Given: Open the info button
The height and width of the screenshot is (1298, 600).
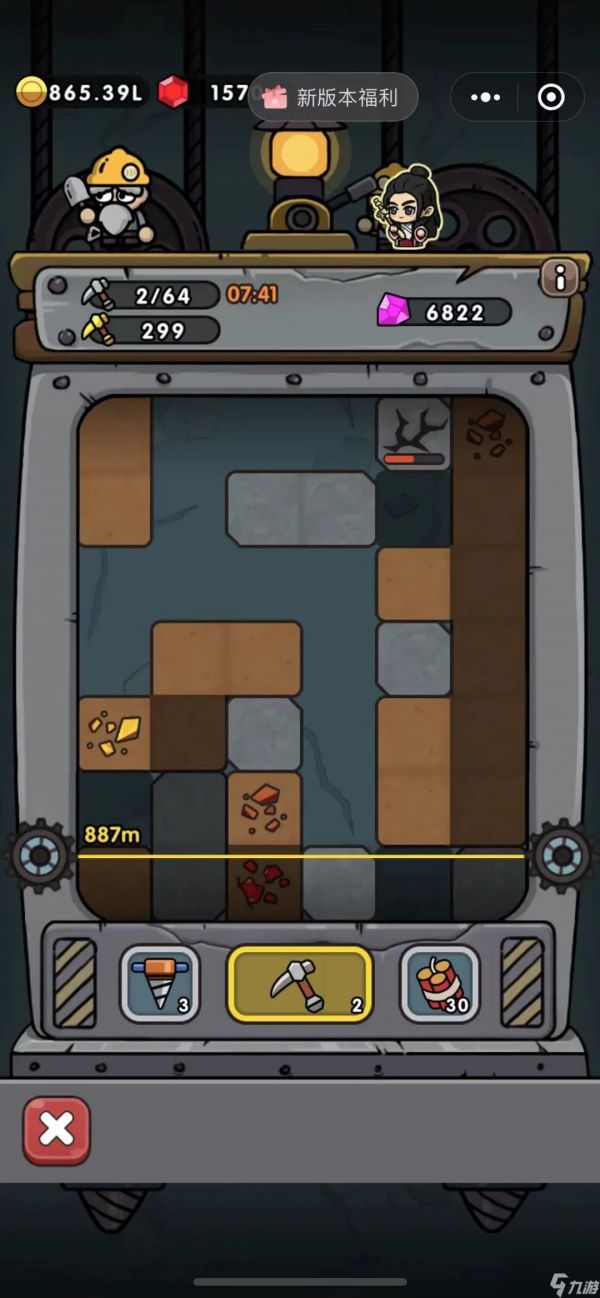Looking at the screenshot, I should point(557,277).
